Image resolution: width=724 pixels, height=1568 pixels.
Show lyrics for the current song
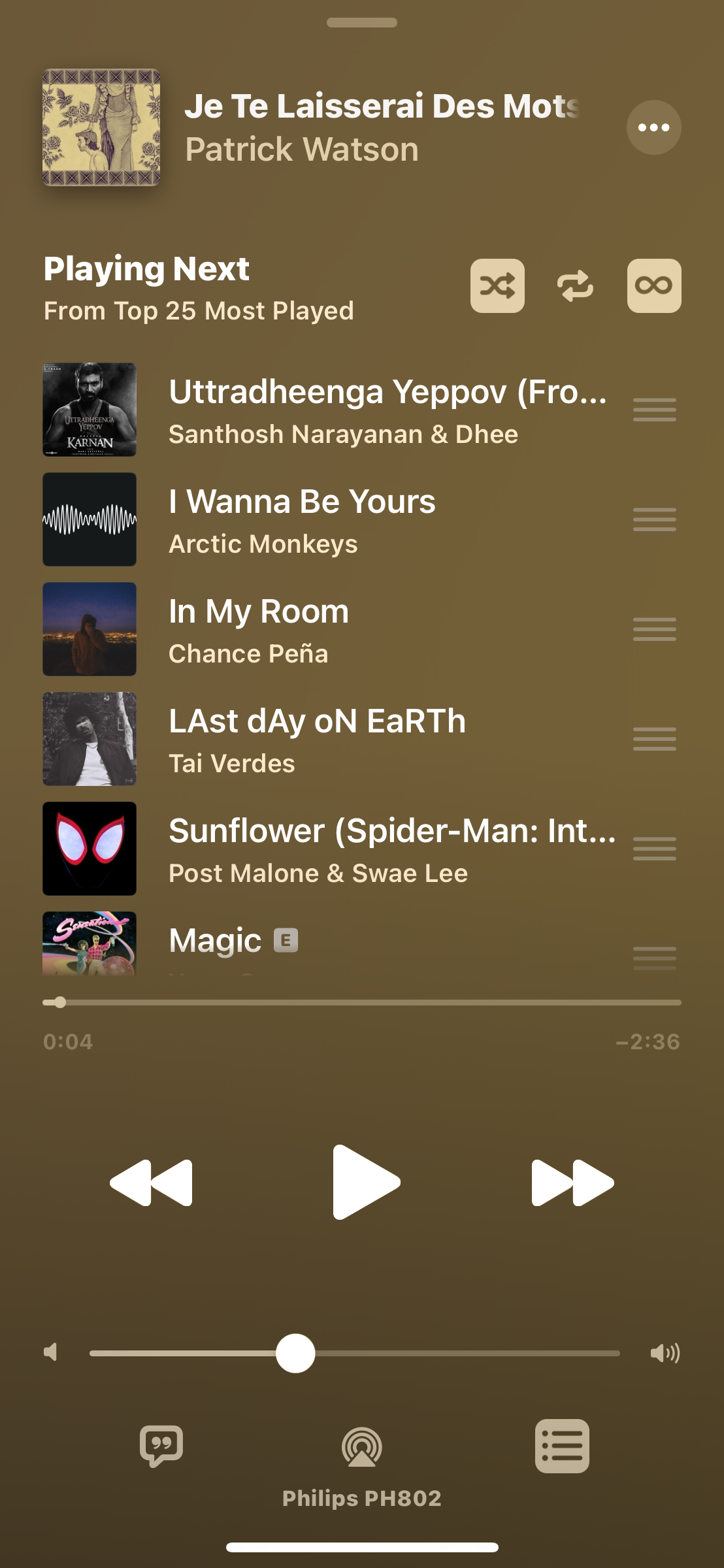(x=161, y=1446)
